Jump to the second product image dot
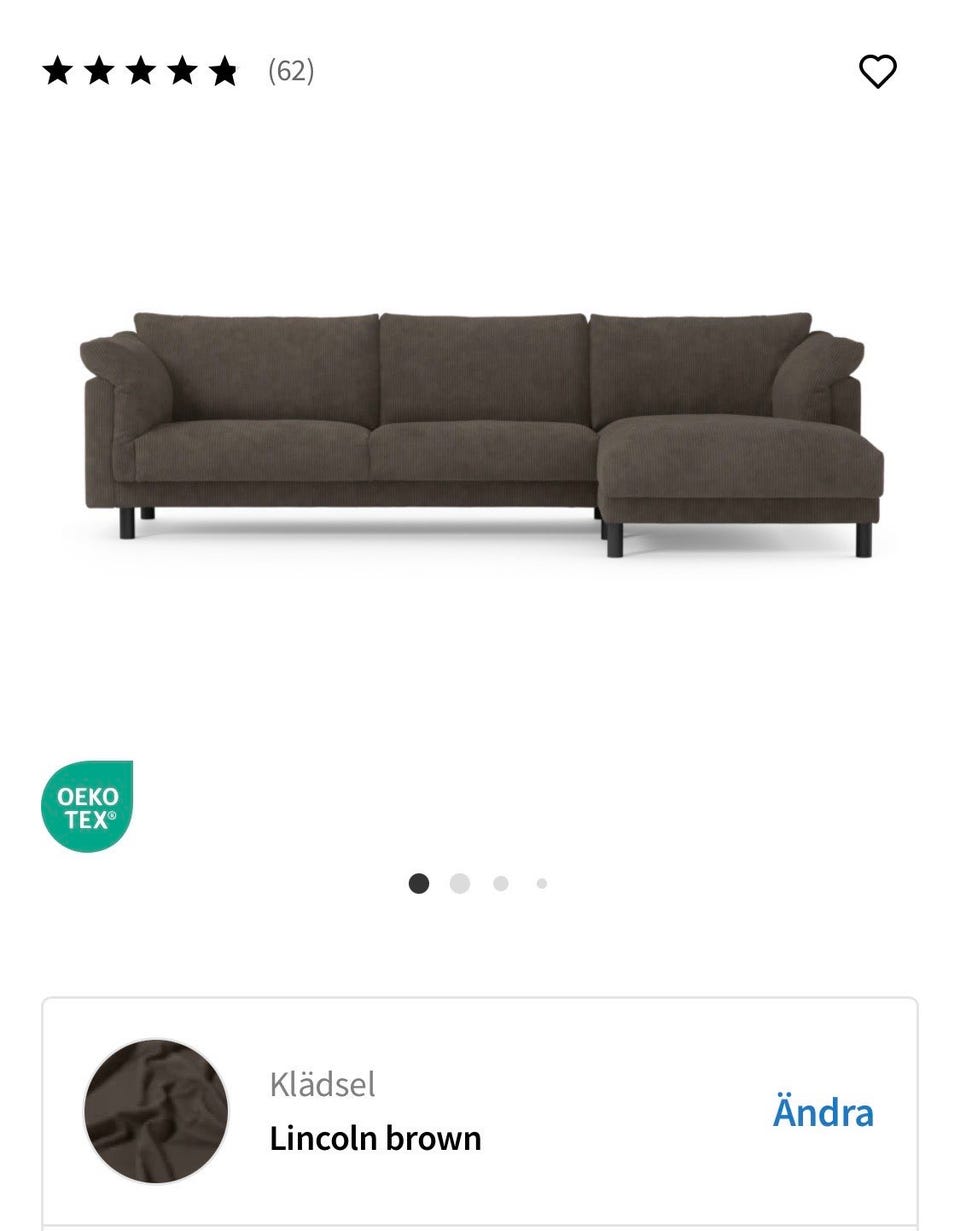The height and width of the screenshot is (1231, 960). [460, 884]
